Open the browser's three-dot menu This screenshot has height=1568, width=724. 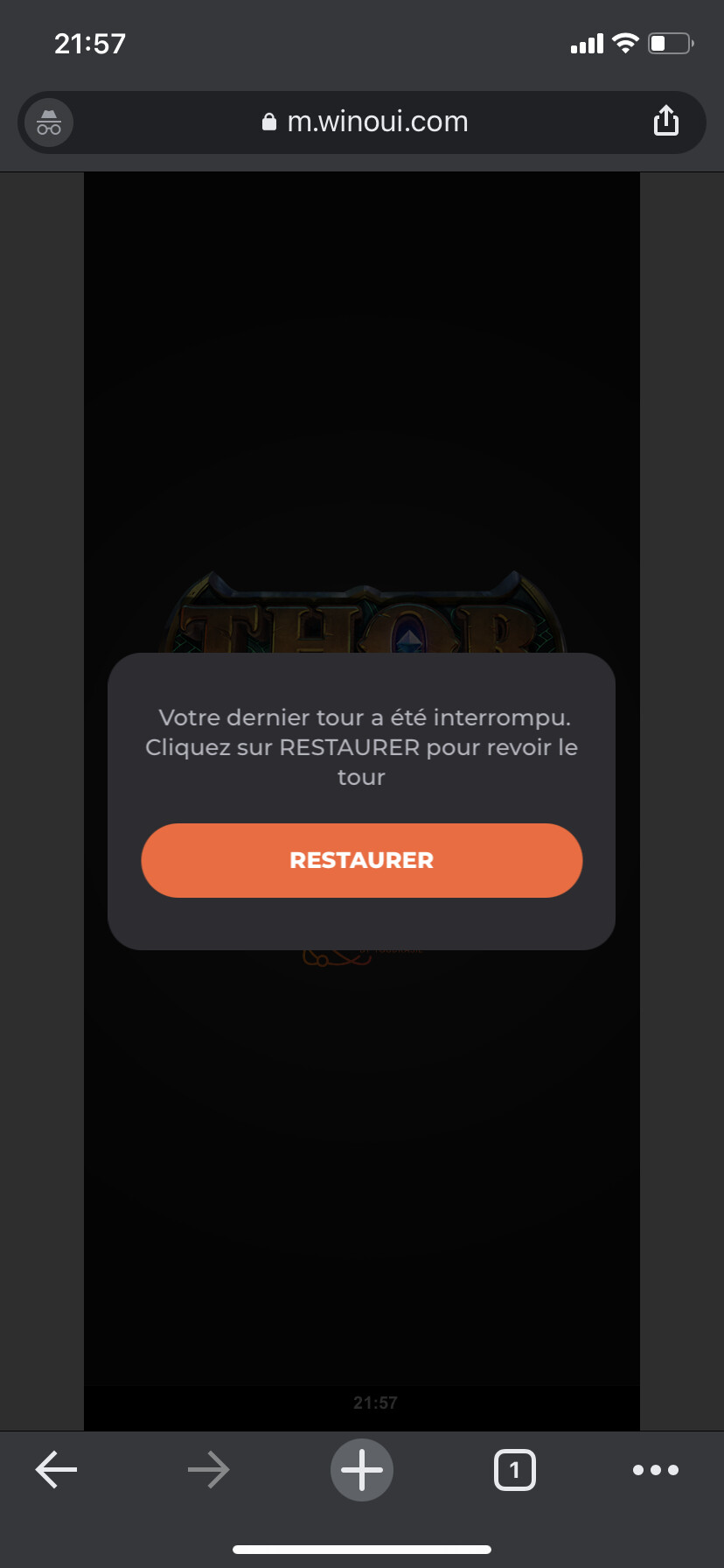(x=655, y=1469)
